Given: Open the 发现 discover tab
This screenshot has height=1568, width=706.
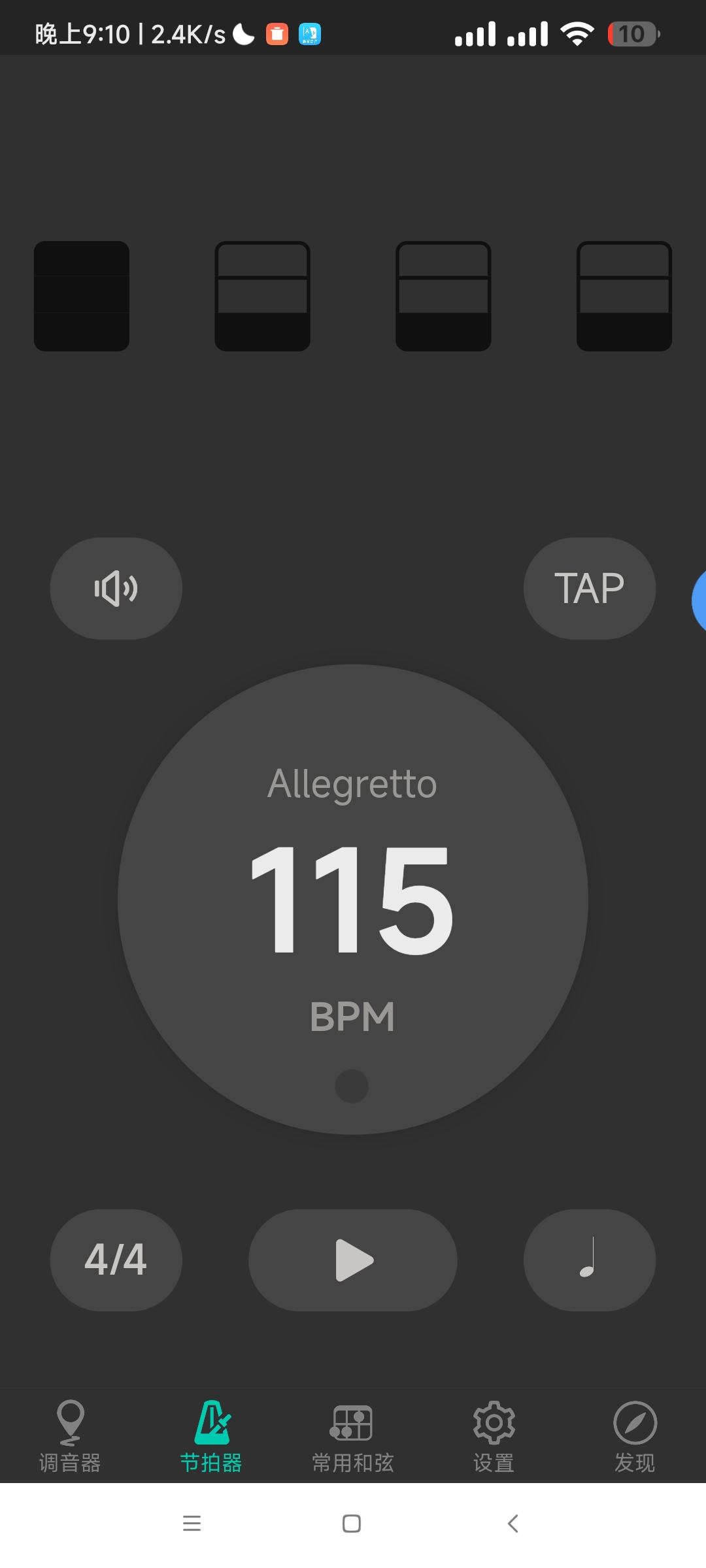Looking at the screenshot, I should pyautogui.click(x=635, y=1436).
